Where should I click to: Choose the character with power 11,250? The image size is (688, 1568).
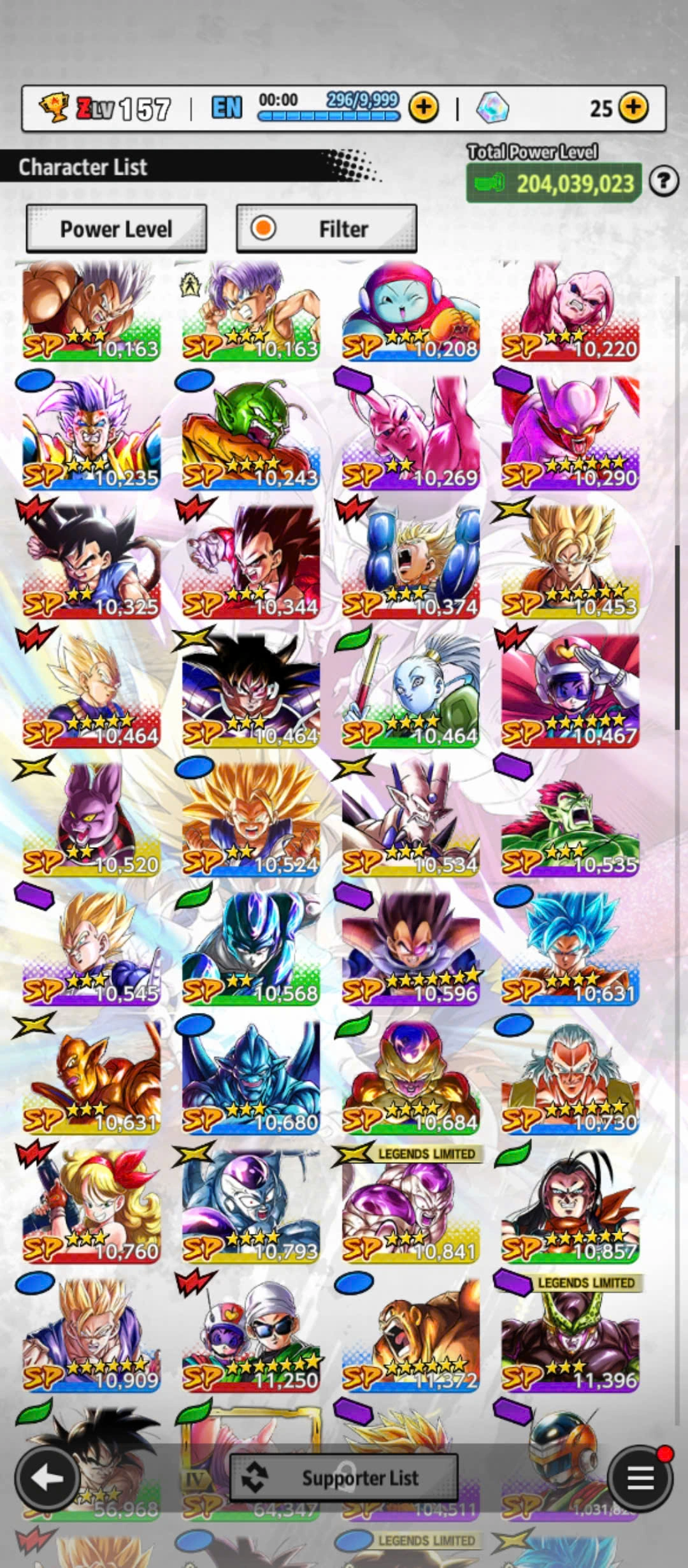251,1335
